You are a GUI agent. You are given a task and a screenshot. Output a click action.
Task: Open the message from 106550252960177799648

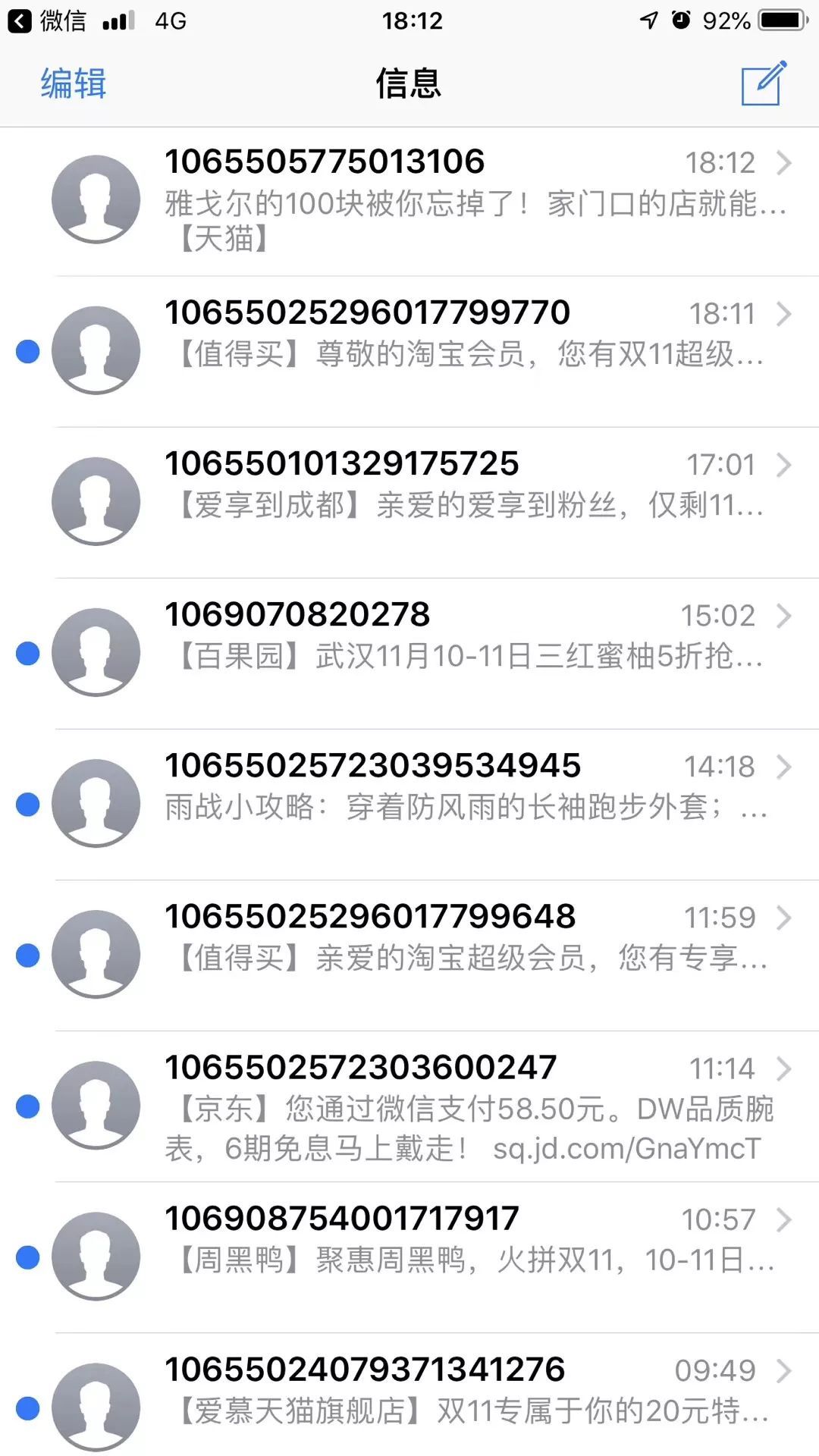(x=409, y=955)
